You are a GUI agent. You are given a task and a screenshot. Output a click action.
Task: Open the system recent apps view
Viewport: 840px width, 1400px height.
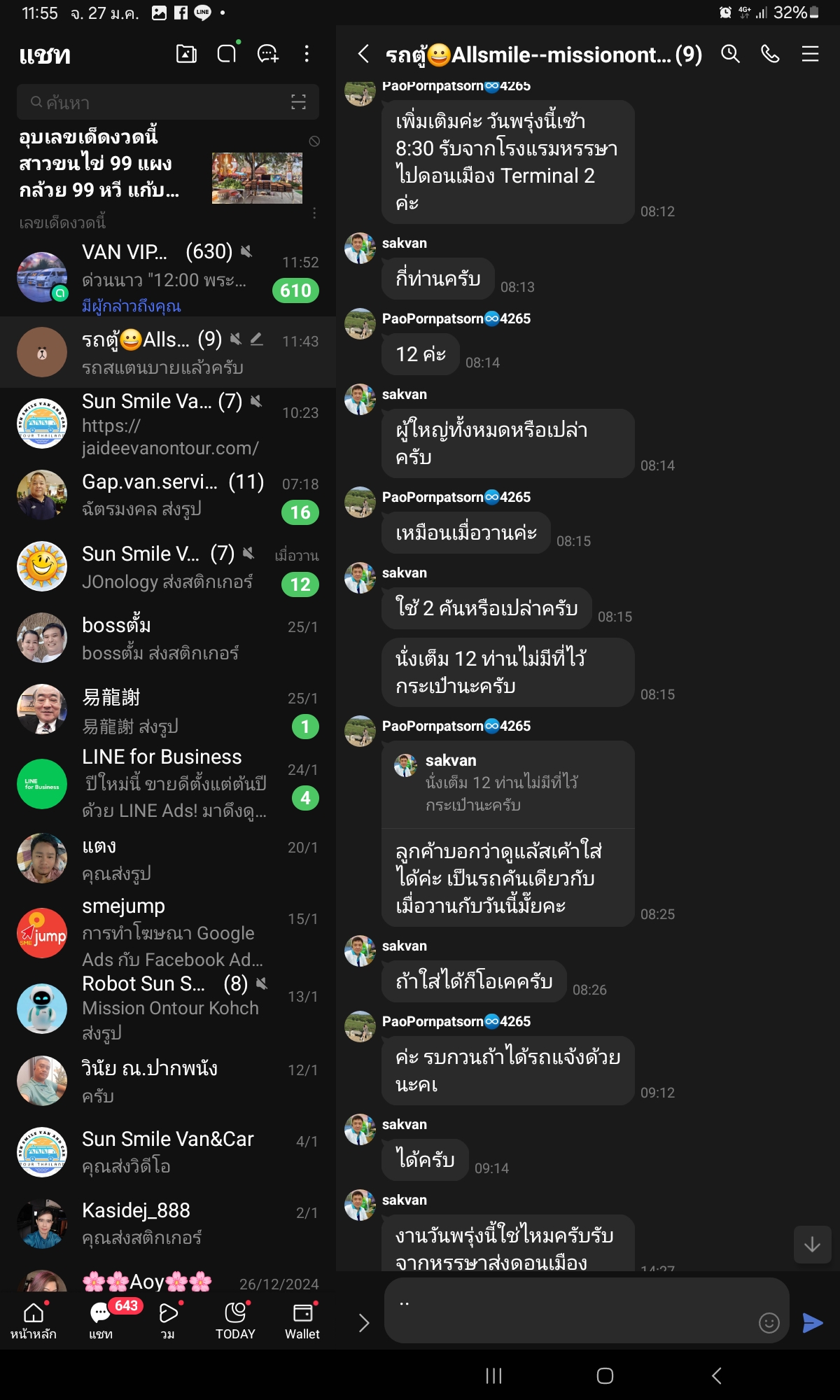pyautogui.click(x=493, y=1375)
